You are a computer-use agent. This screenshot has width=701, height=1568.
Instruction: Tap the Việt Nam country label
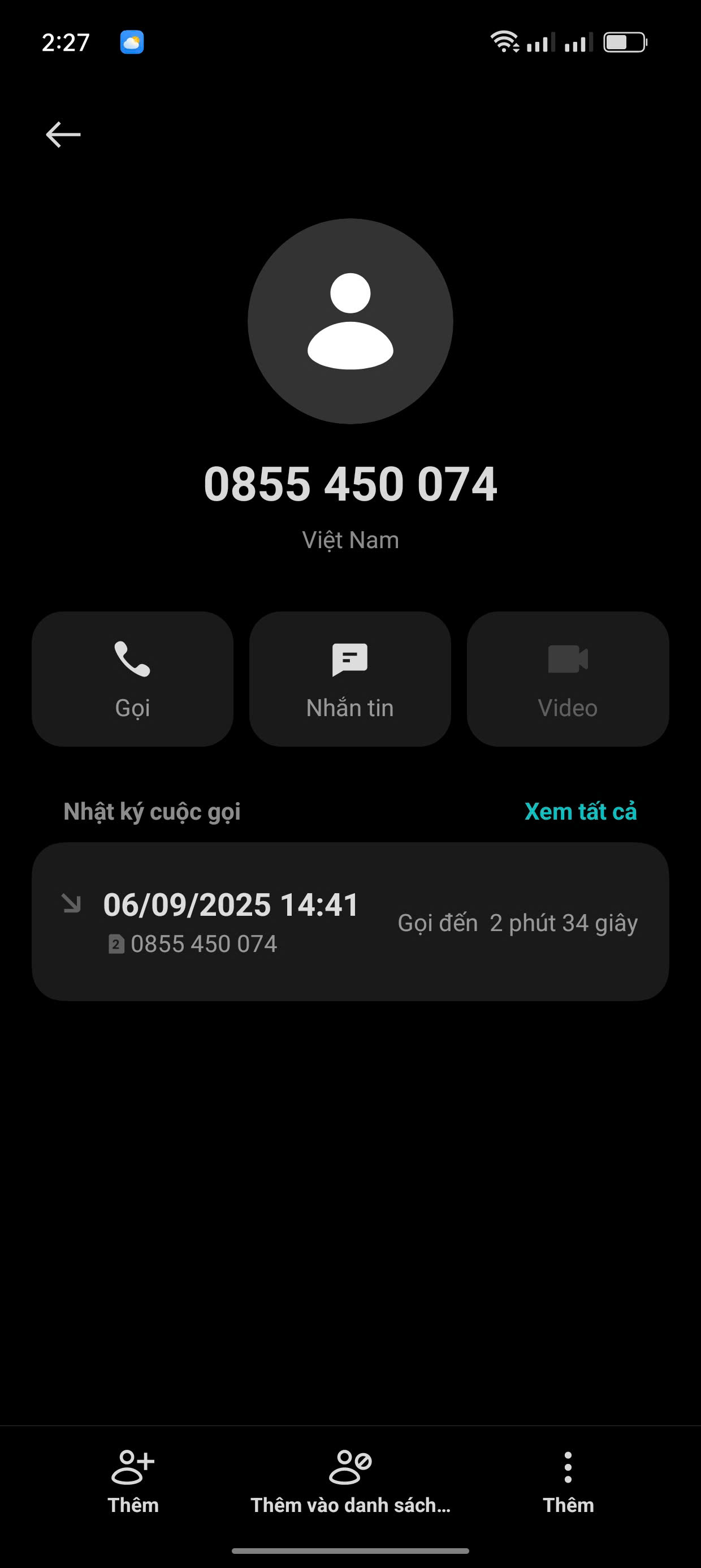coord(350,539)
